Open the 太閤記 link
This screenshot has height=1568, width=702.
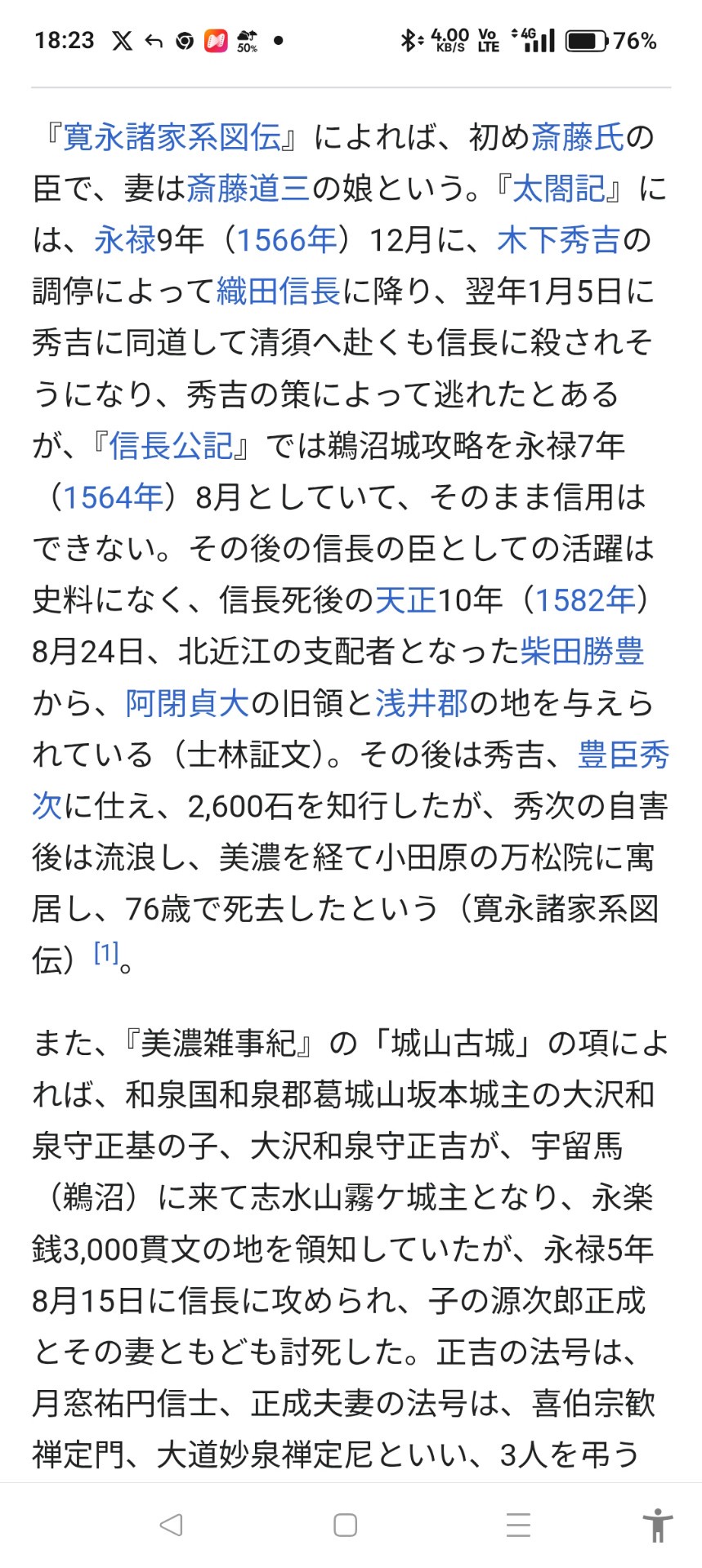pyautogui.click(x=559, y=189)
